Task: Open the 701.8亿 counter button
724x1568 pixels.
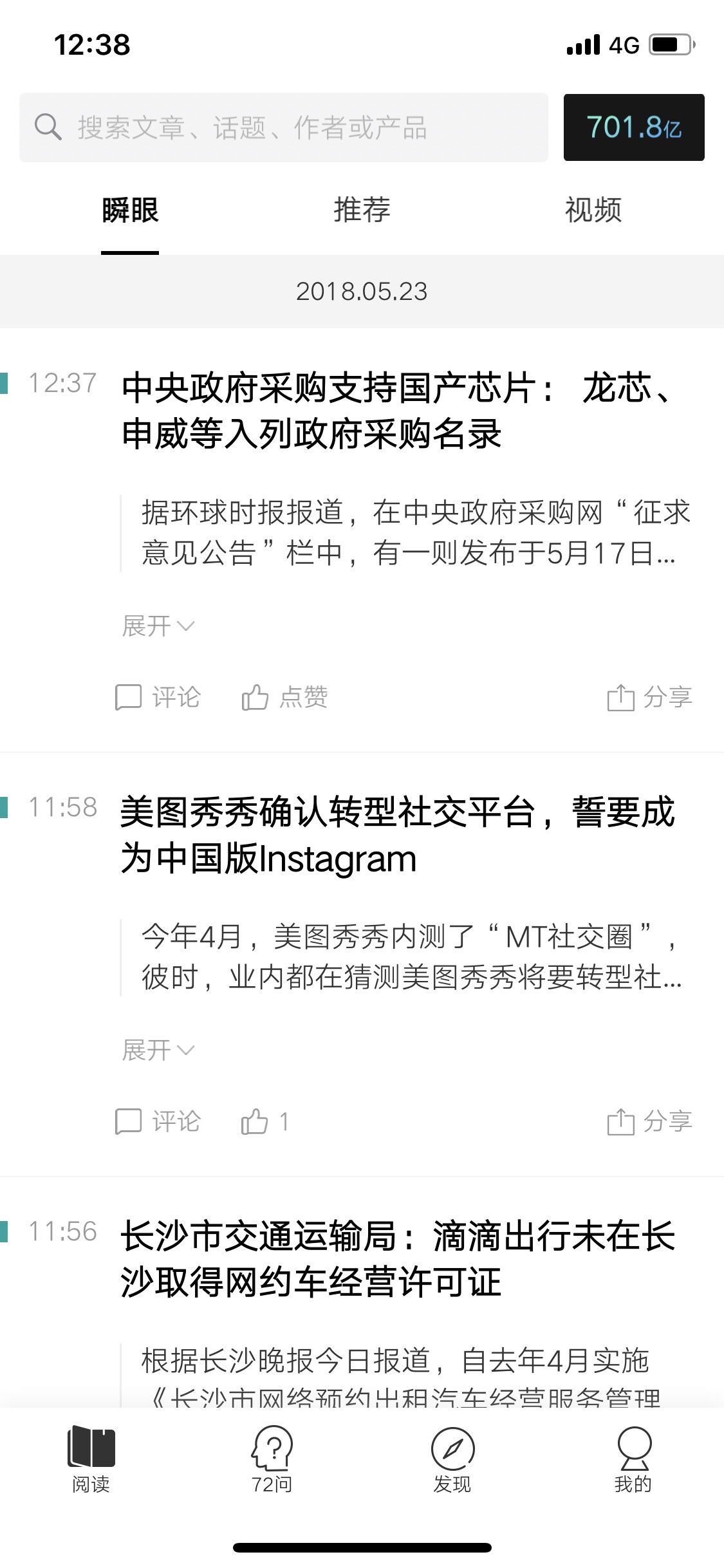Action: 634,127
